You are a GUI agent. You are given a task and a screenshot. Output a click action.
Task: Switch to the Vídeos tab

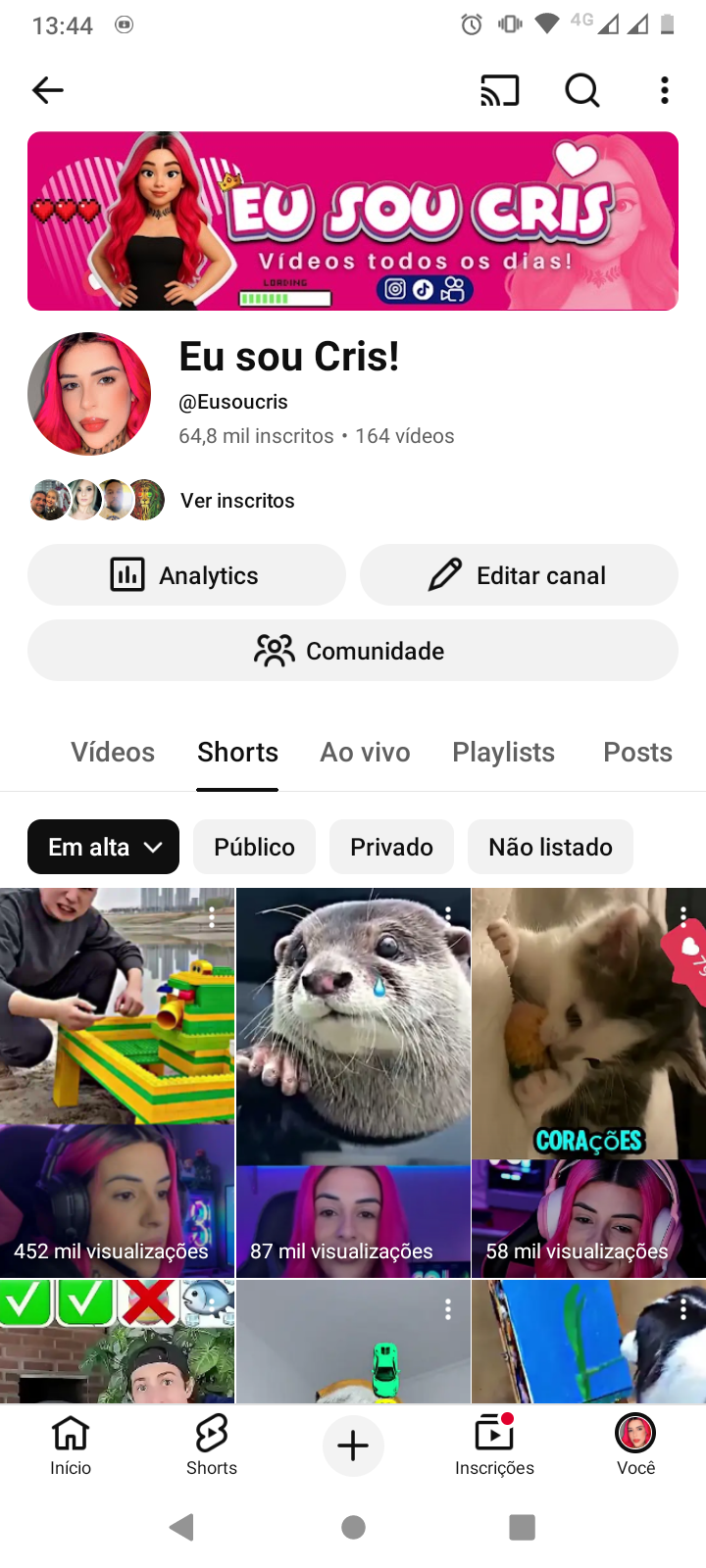point(113,752)
